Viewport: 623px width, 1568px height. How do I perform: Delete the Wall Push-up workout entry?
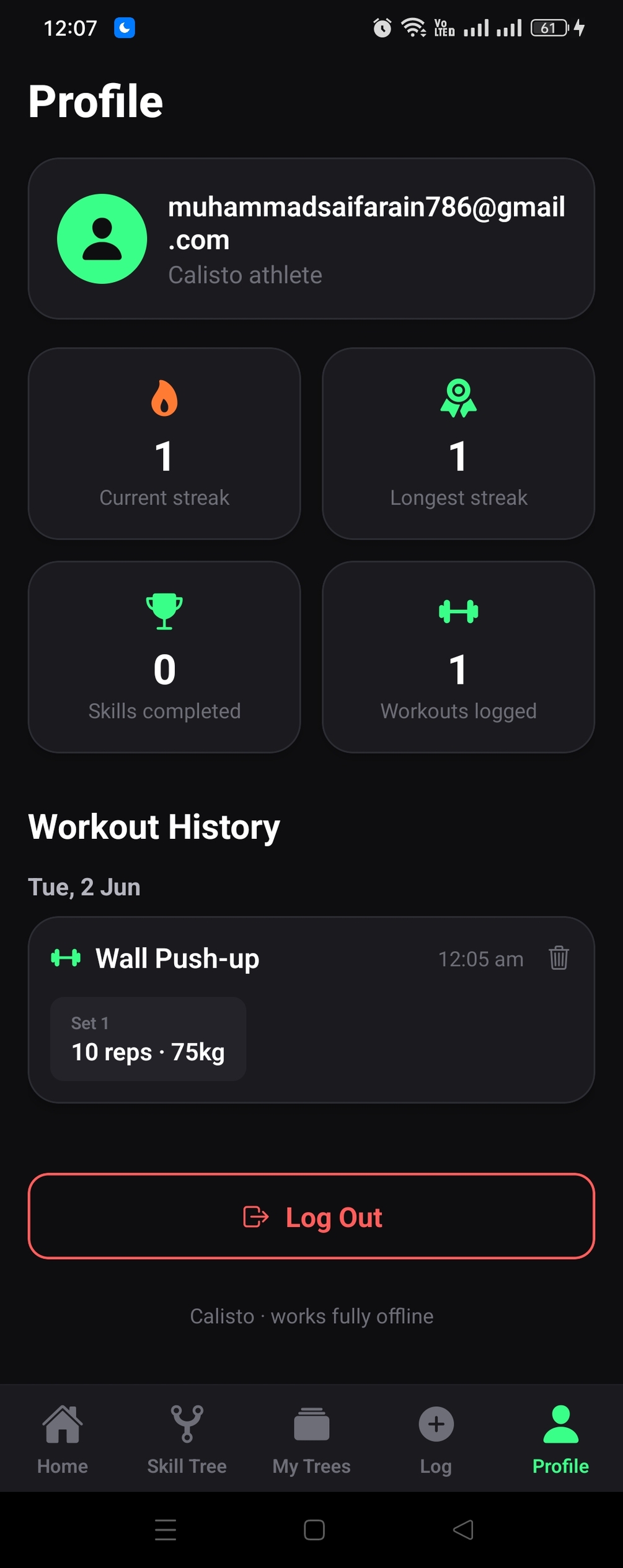point(559,958)
